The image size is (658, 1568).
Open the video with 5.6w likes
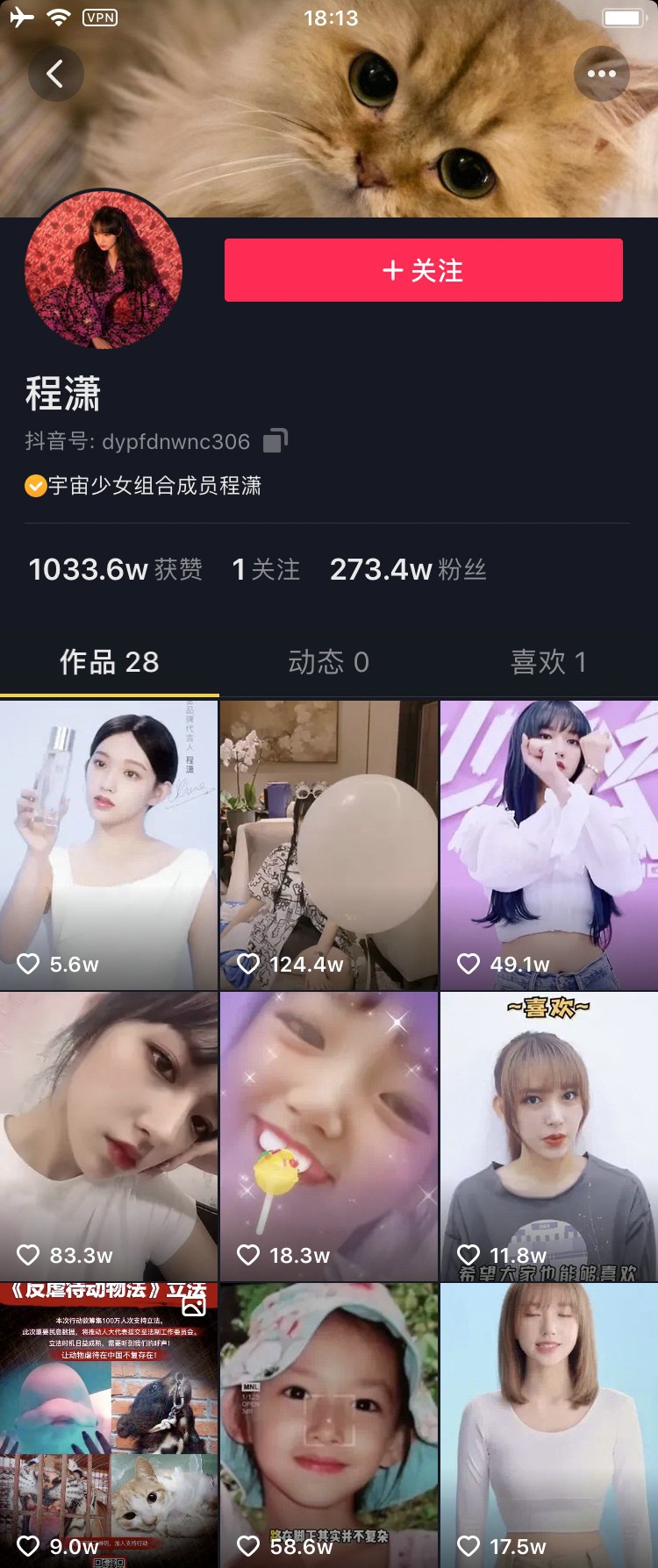point(109,845)
